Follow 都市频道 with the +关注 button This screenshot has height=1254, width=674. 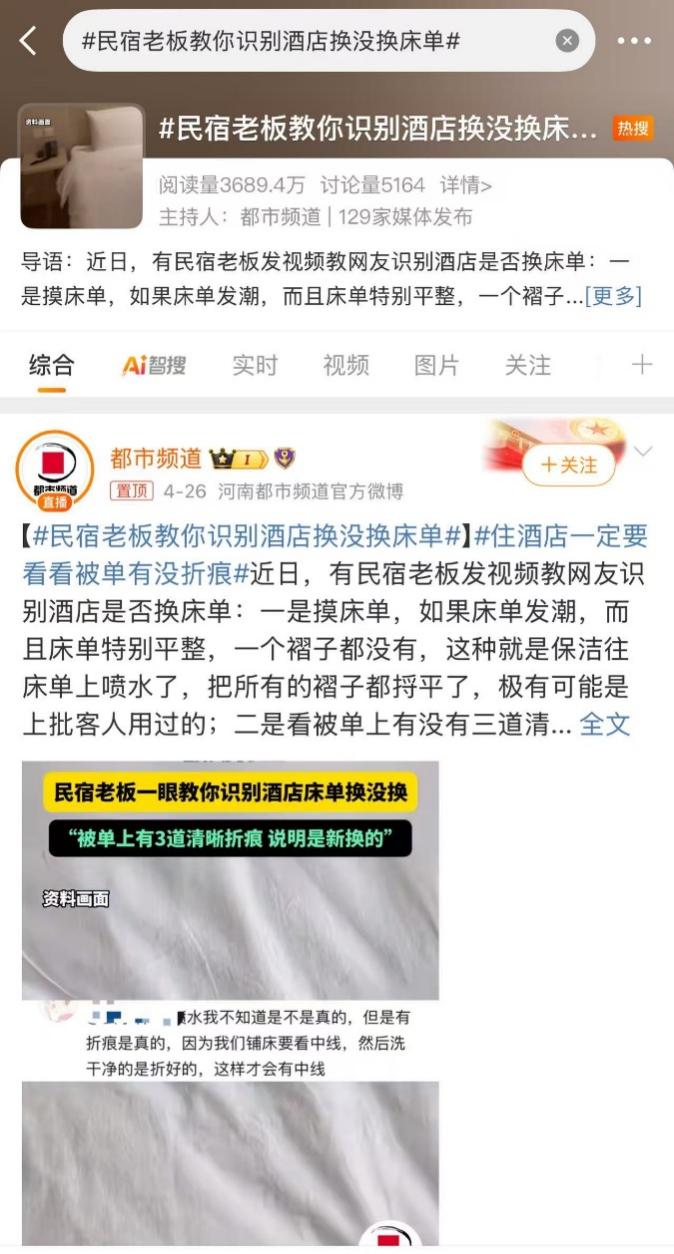(568, 465)
